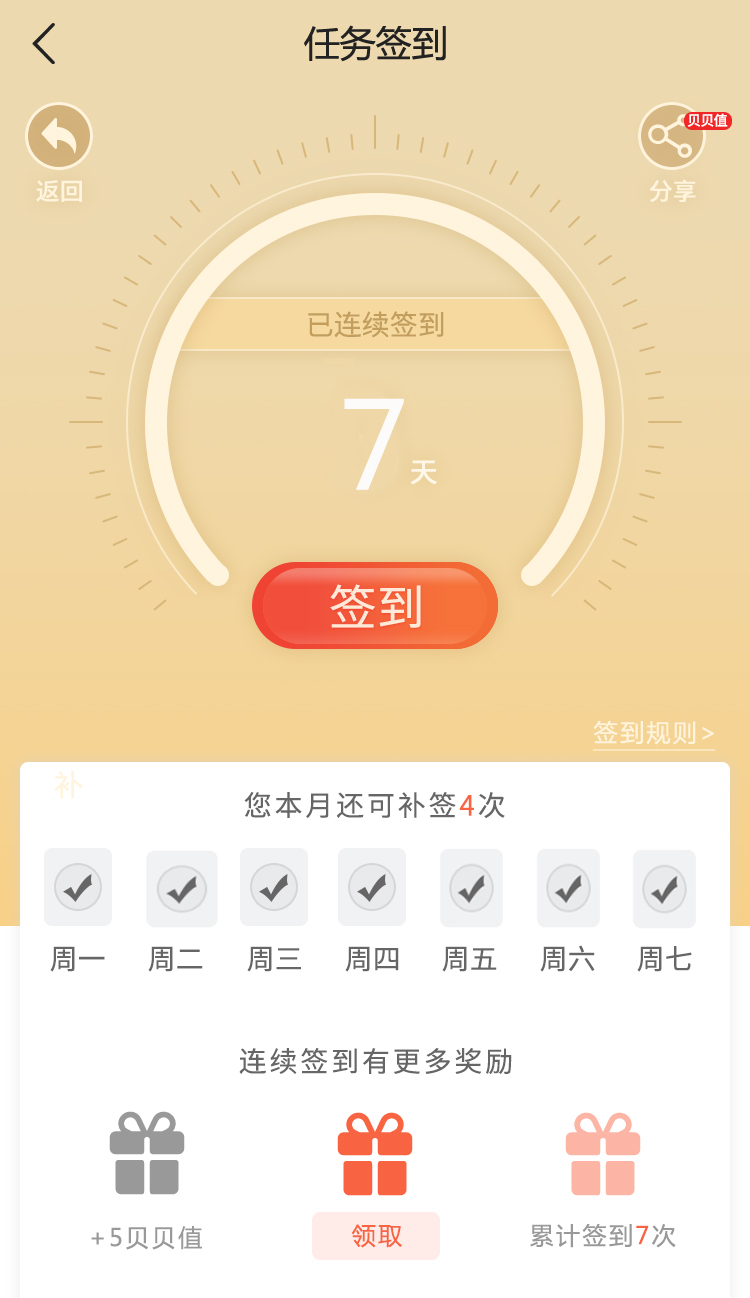750x1298 pixels.
Task: Select the 周四 check mark
Action: (x=372, y=887)
